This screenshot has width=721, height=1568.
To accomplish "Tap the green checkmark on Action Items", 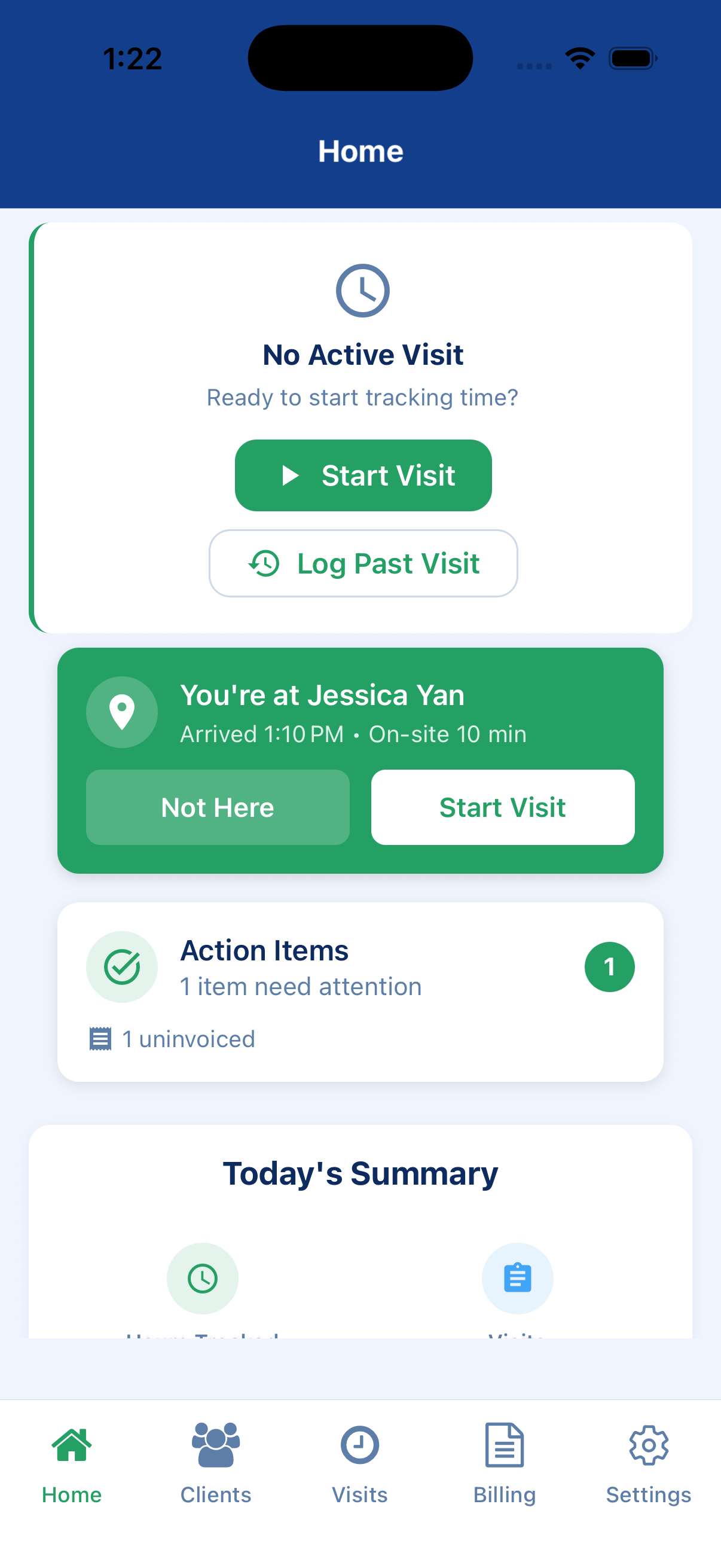I will click(122, 966).
